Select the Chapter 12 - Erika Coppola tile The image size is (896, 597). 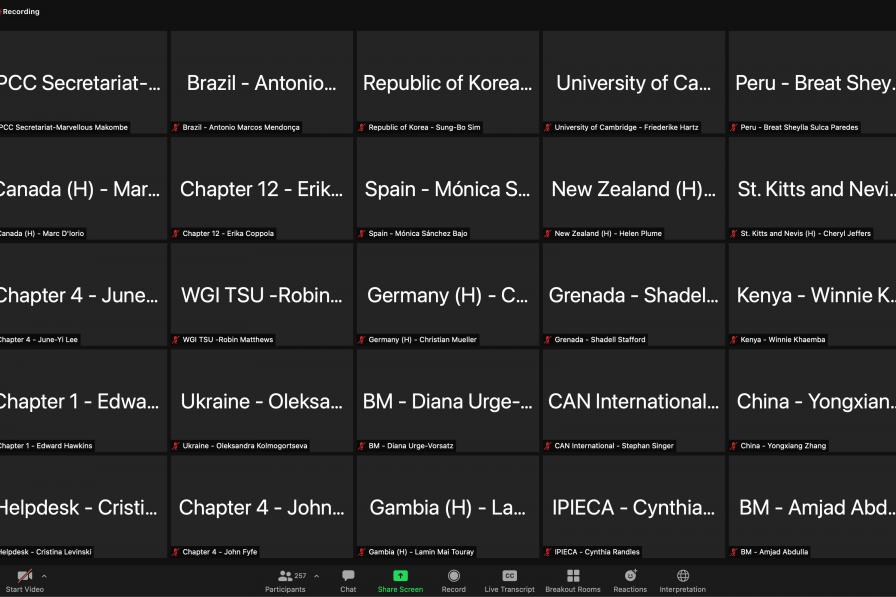pyautogui.click(x=262, y=189)
